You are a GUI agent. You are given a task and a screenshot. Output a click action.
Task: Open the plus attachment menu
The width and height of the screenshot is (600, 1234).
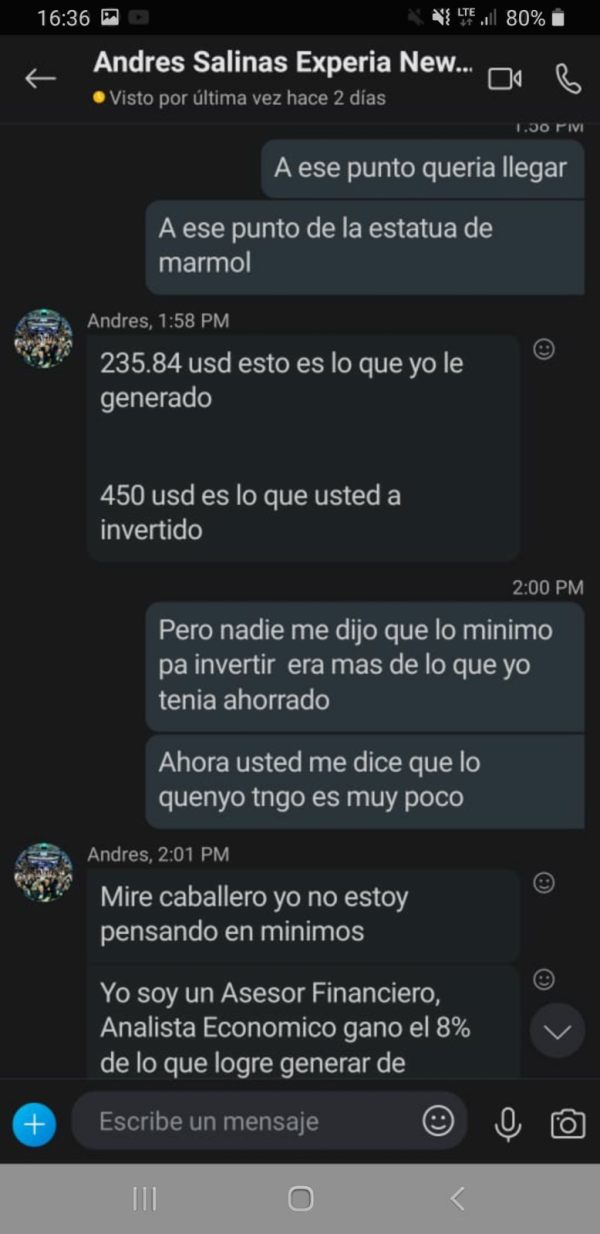[34, 1124]
